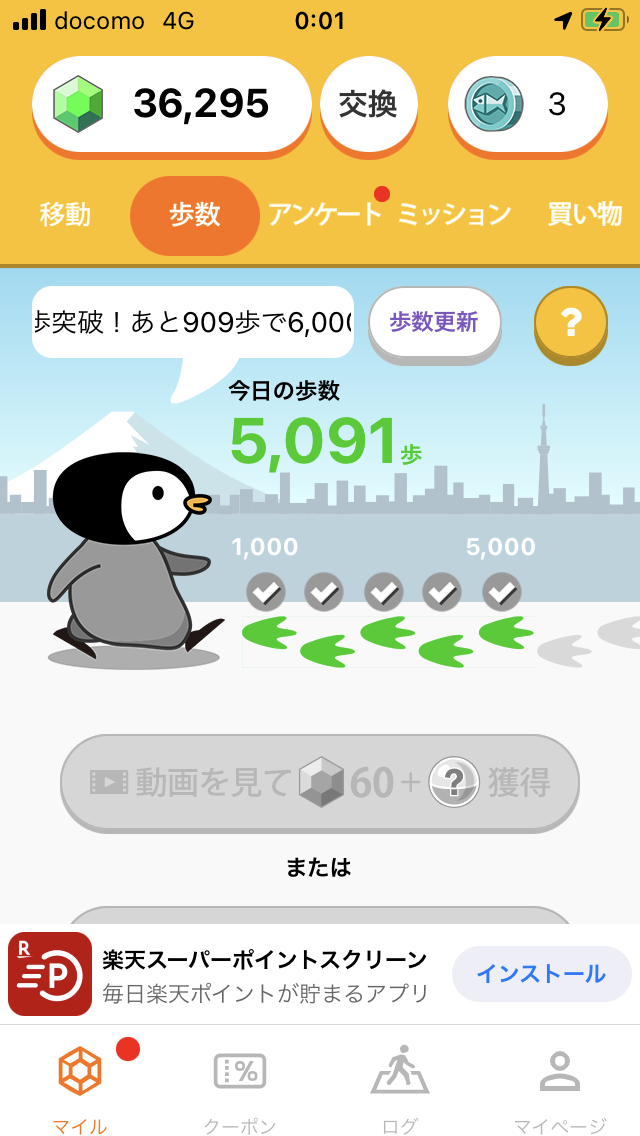Select the 歩数 tab
This screenshot has height=1136, width=640.
click(195, 215)
